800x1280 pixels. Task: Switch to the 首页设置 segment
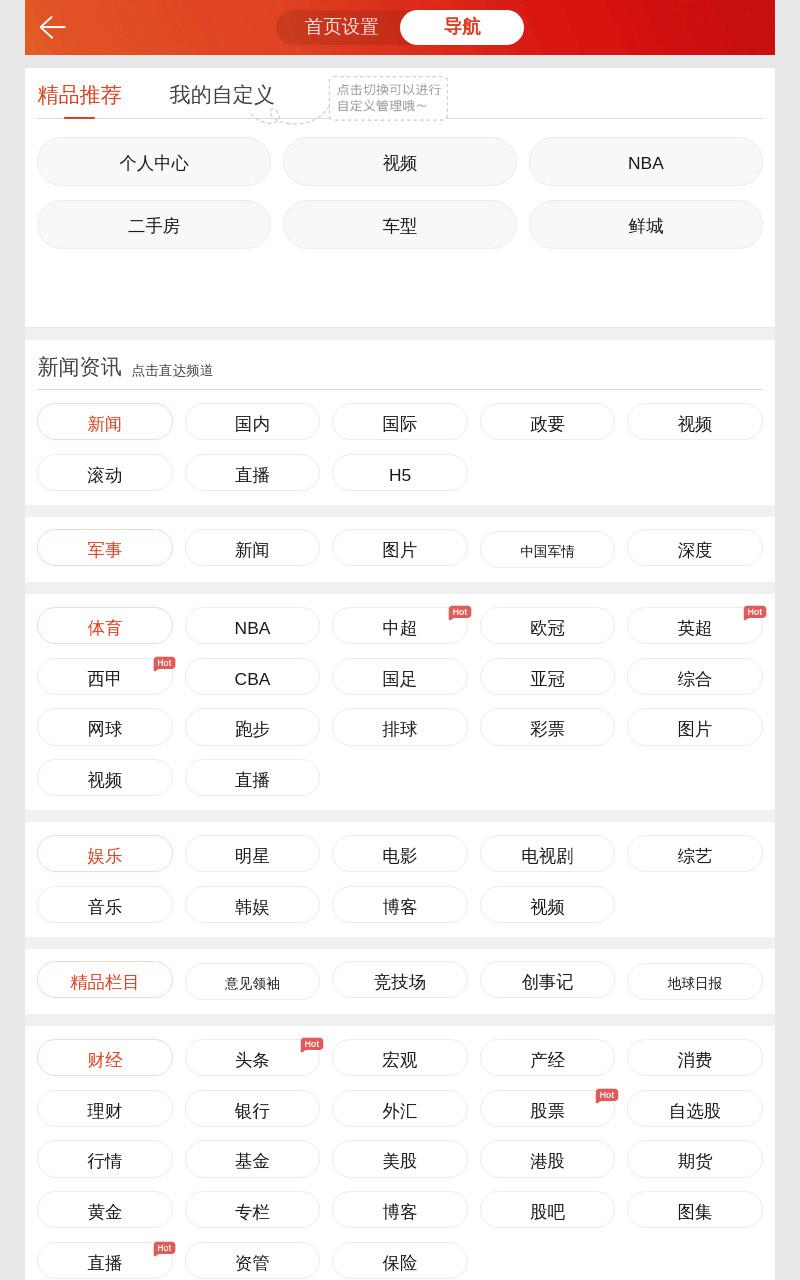pos(341,27)
